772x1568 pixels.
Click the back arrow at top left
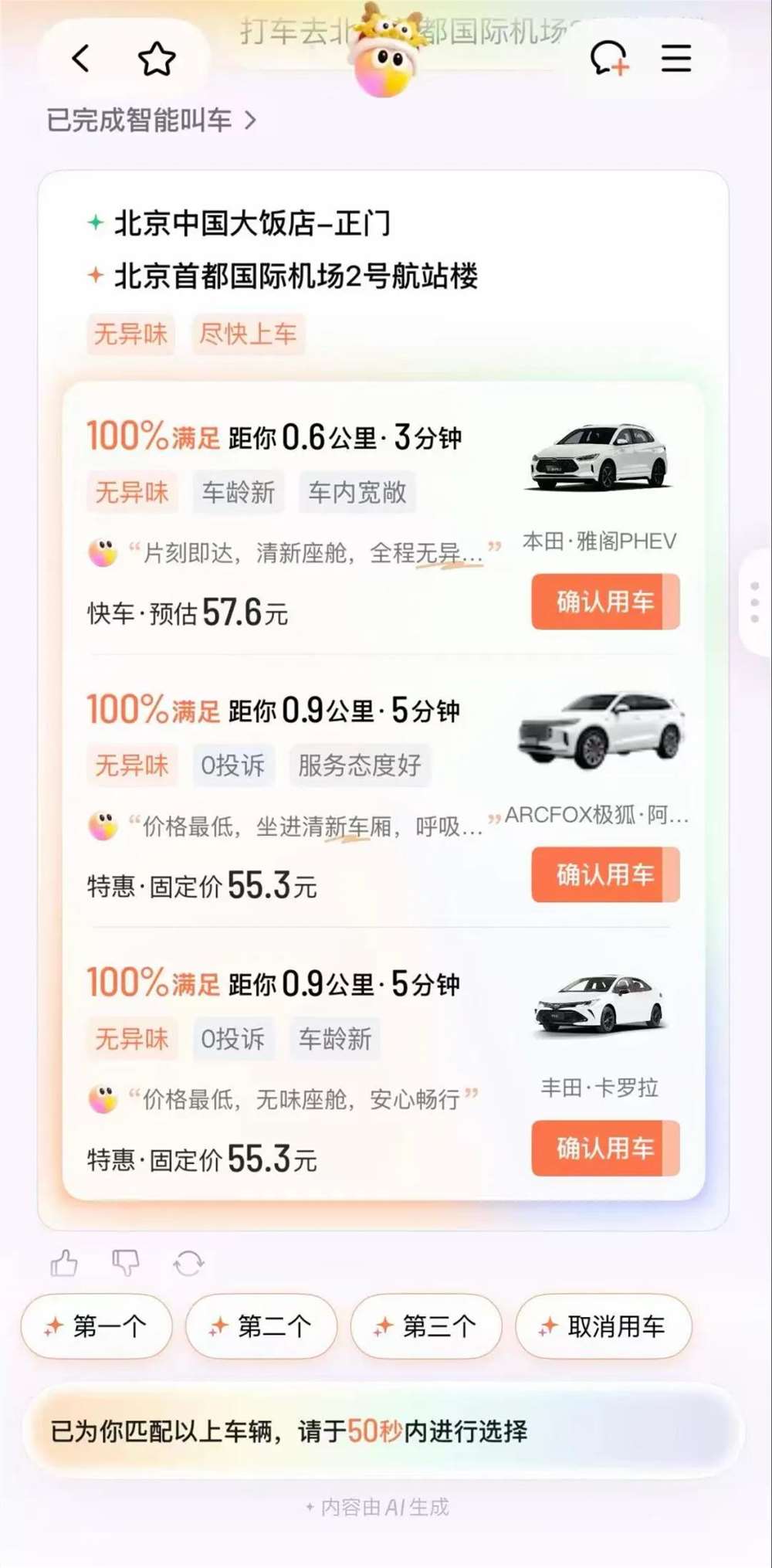tap(80, 59)
